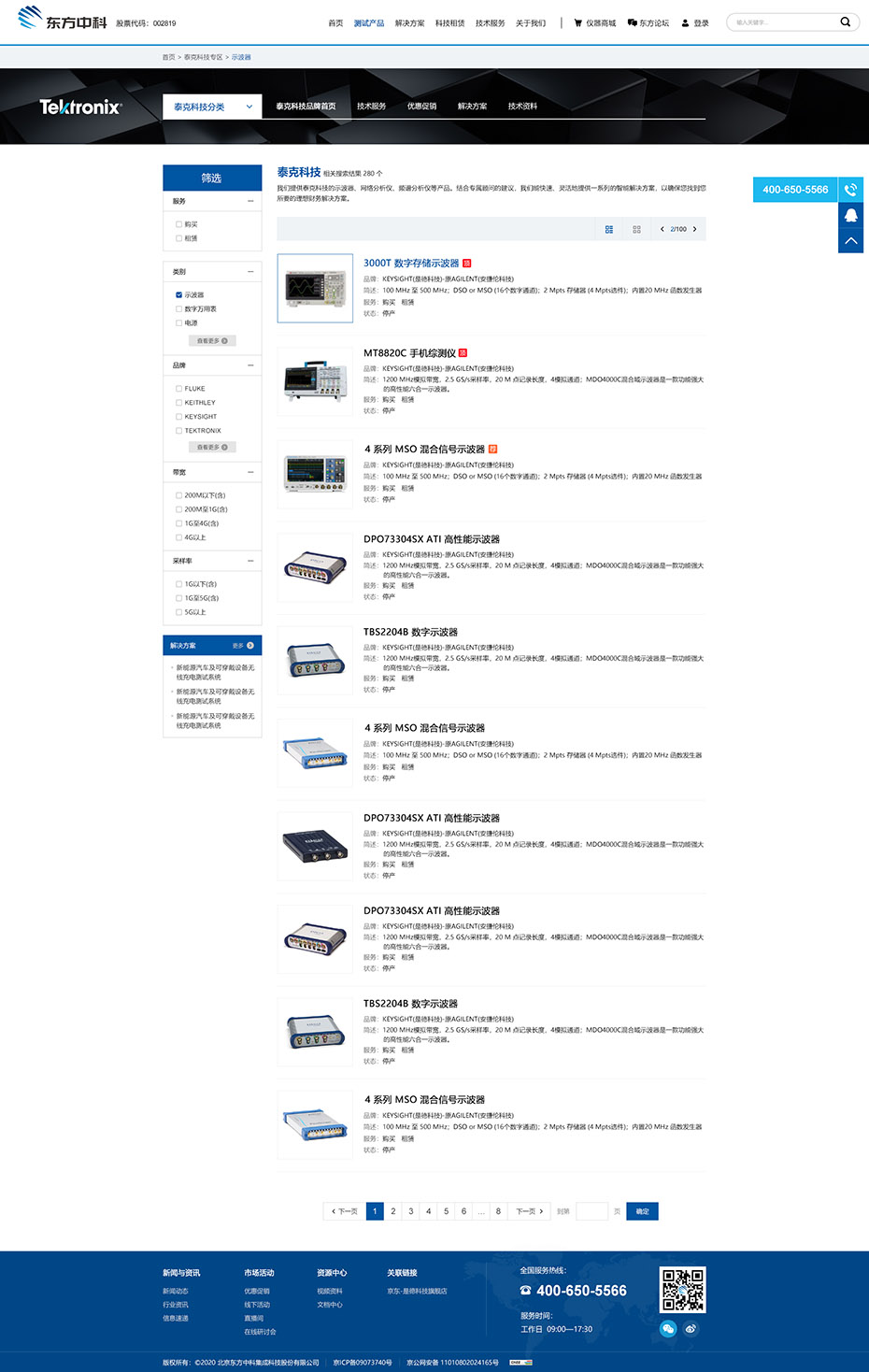Select the TEKTRONIX brand checkbox

tap(178, 431)
